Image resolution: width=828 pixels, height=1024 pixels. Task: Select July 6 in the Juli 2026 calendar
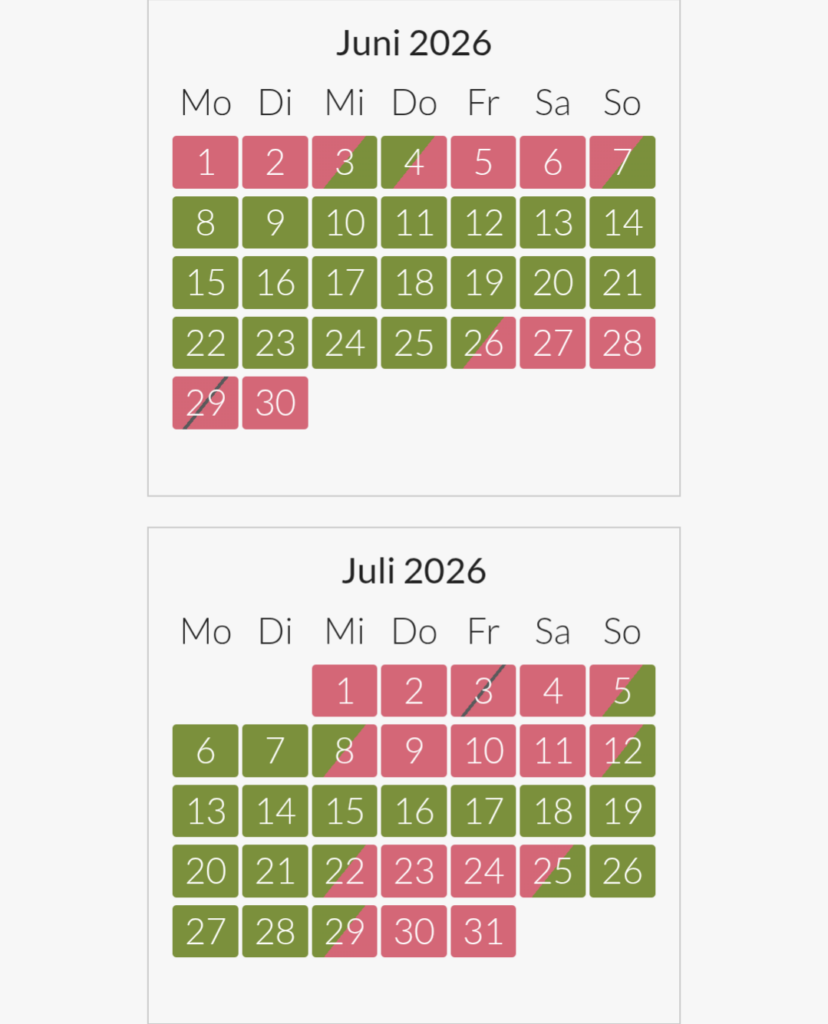[205, 750]
